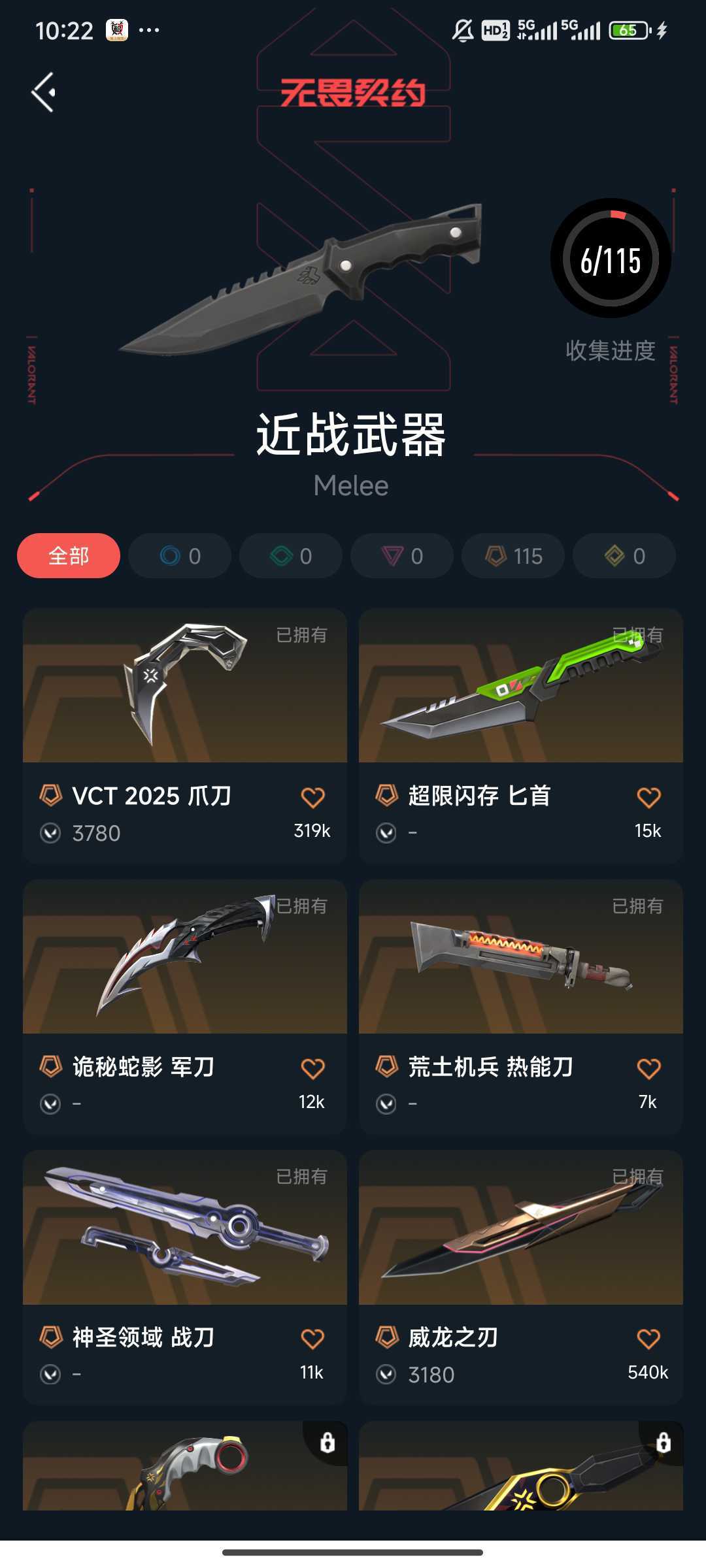Open the 神圣领域 战刀 card
The height and width of the screenshot is (1568, 706).
tap(185, 1277)
